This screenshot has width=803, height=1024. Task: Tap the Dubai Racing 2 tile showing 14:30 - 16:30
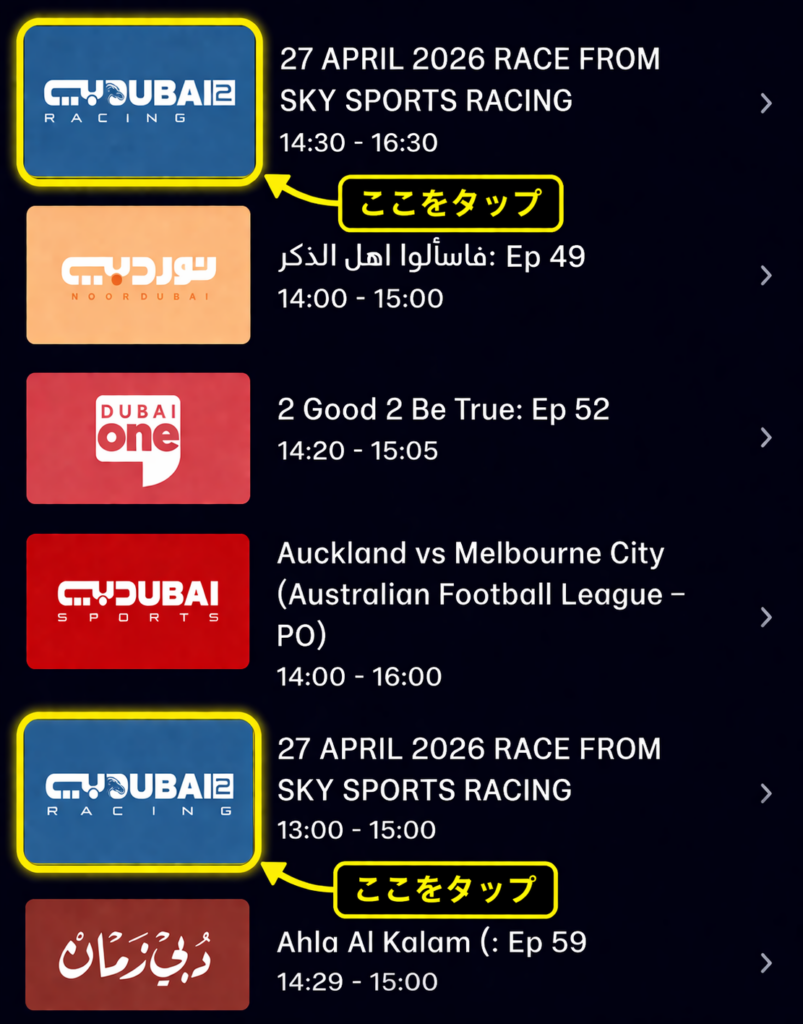139,101
